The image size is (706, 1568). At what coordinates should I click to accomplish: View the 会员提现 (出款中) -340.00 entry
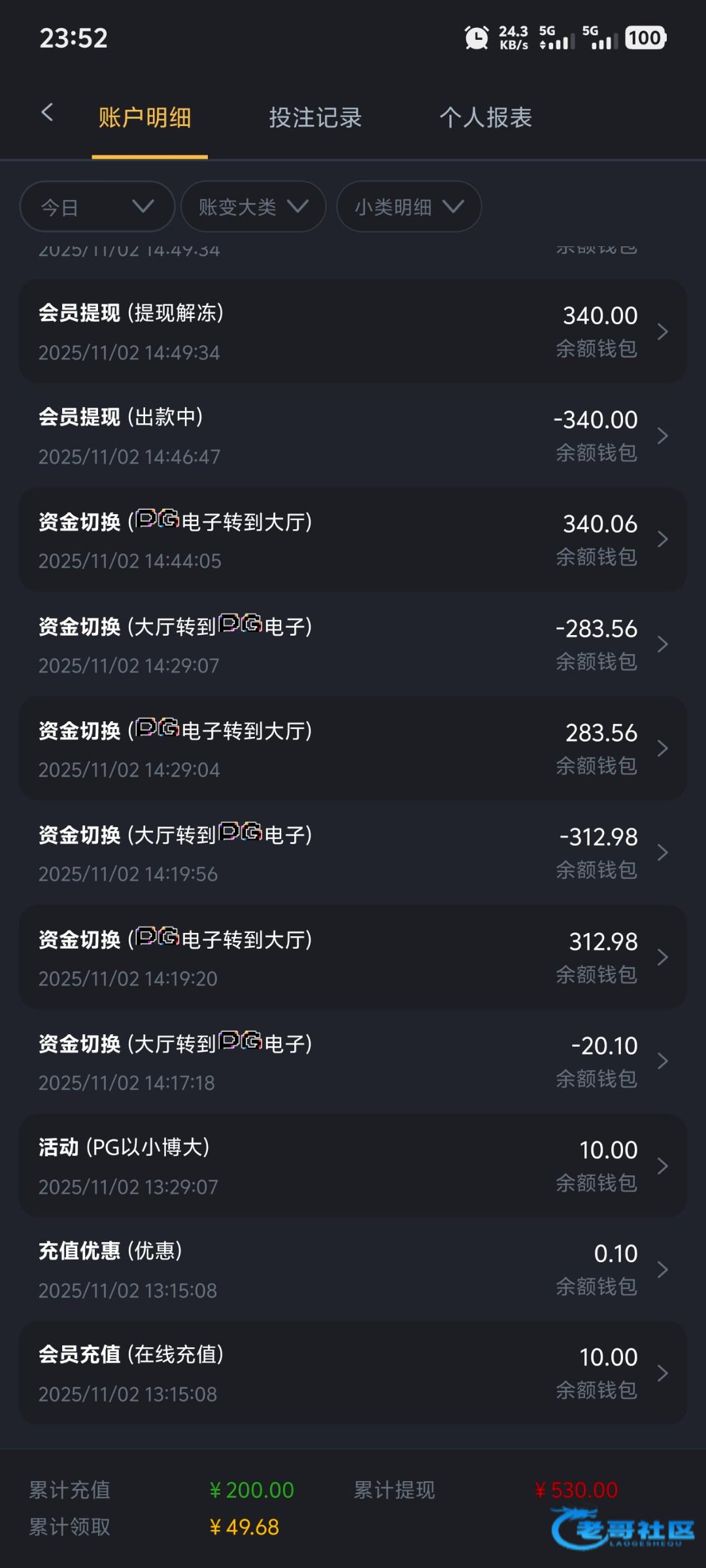(353, 436)
